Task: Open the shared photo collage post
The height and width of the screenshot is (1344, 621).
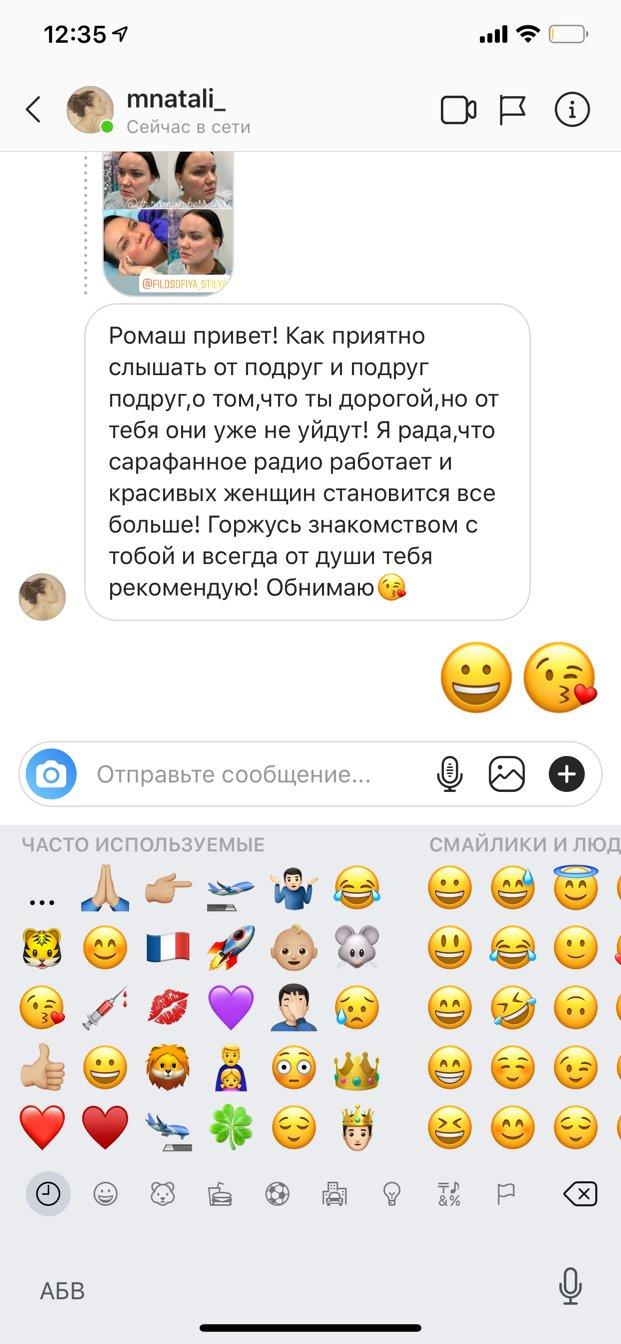Action: coord(168,223)
